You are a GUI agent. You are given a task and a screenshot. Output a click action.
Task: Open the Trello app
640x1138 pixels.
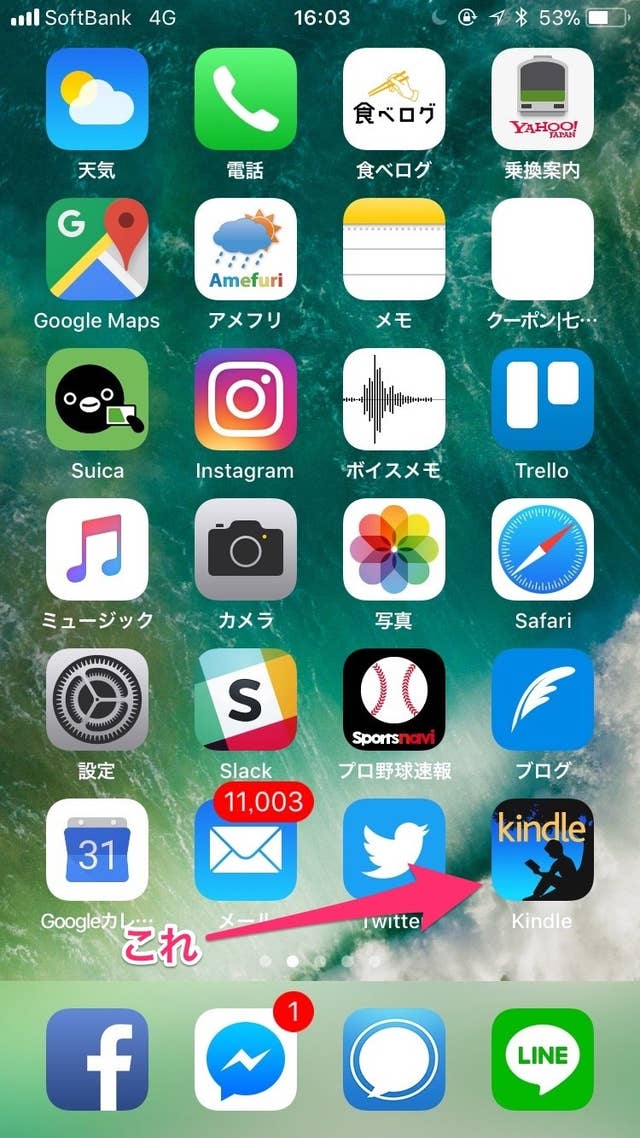(542, 399)
